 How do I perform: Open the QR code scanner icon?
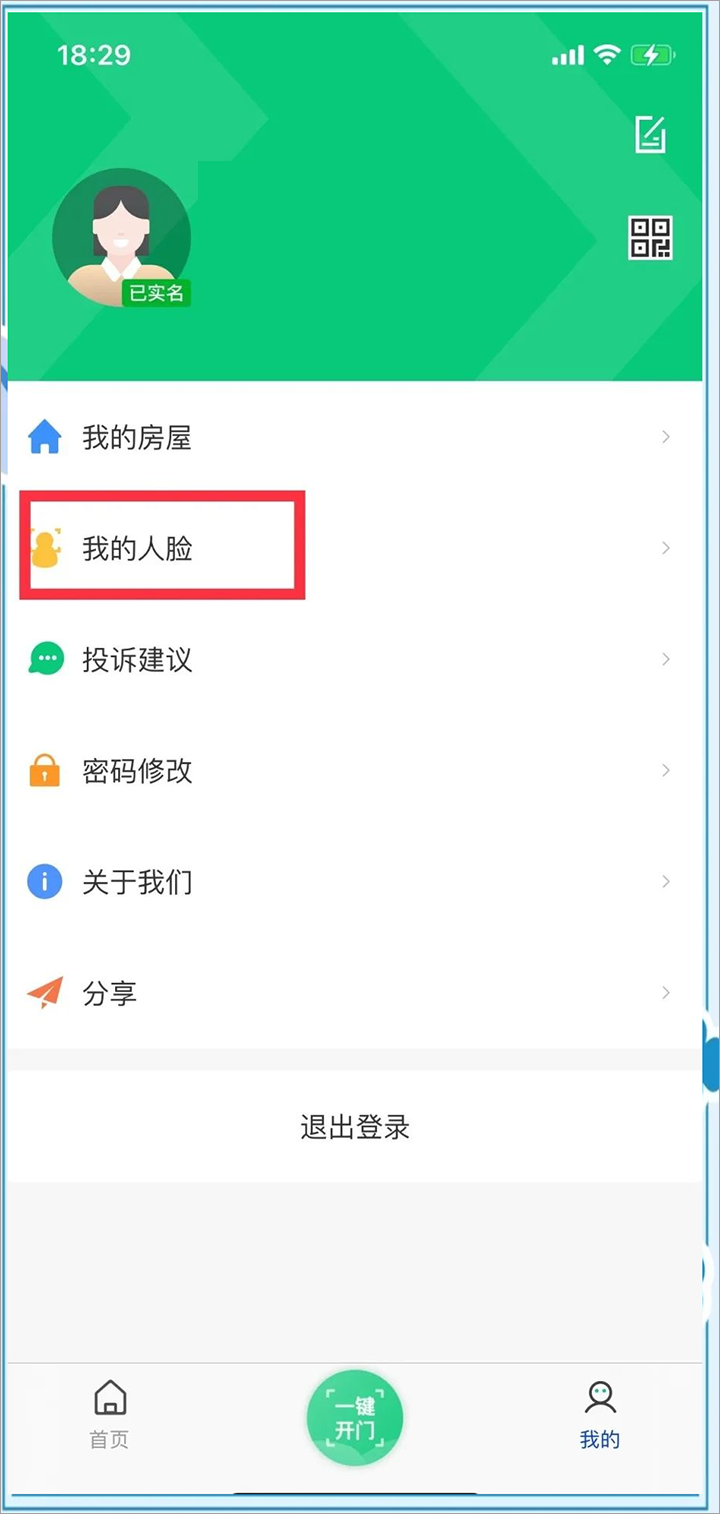click(648, 238)
